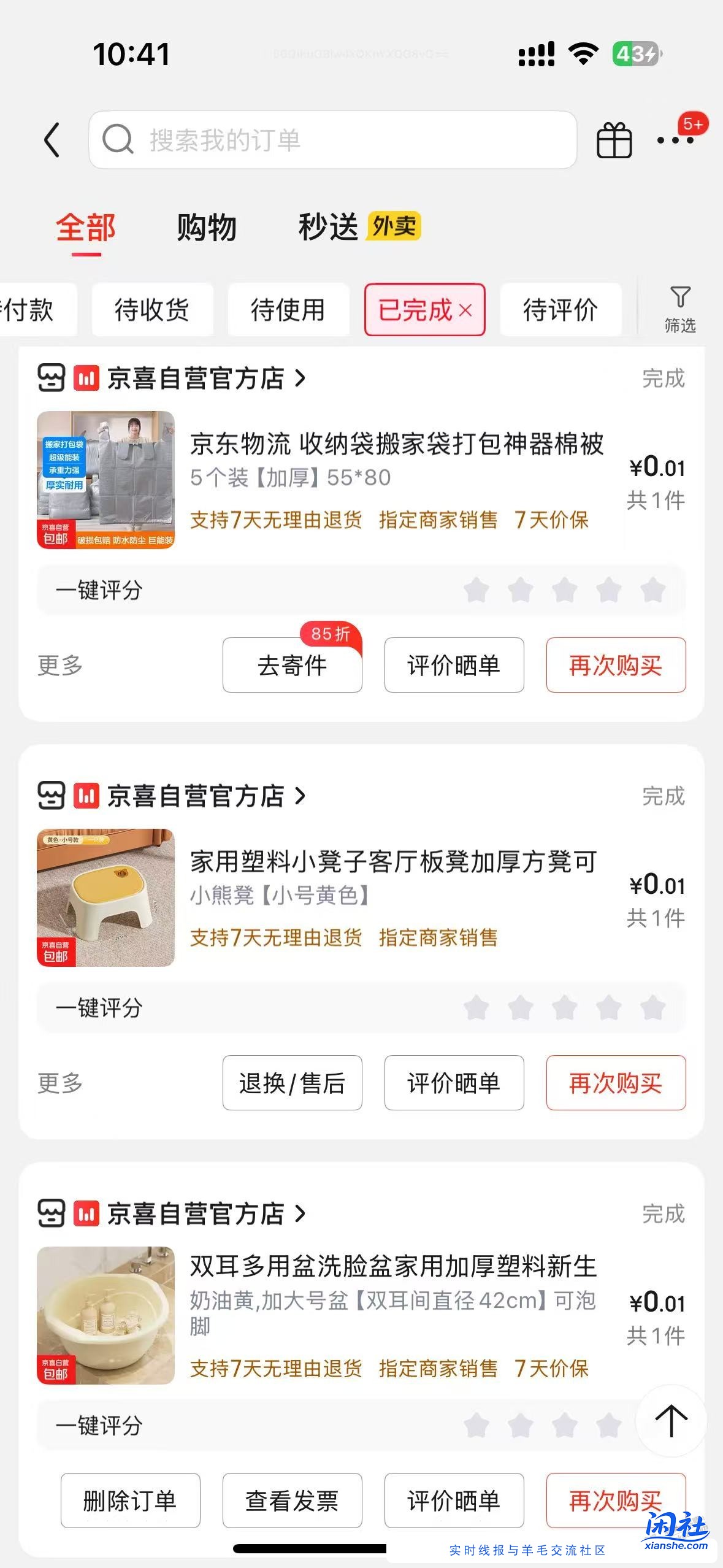The height and width of the screenshot is (1568, 723).
Task: Rate five stars on the moving bag order
Action: tap(654, 589)
